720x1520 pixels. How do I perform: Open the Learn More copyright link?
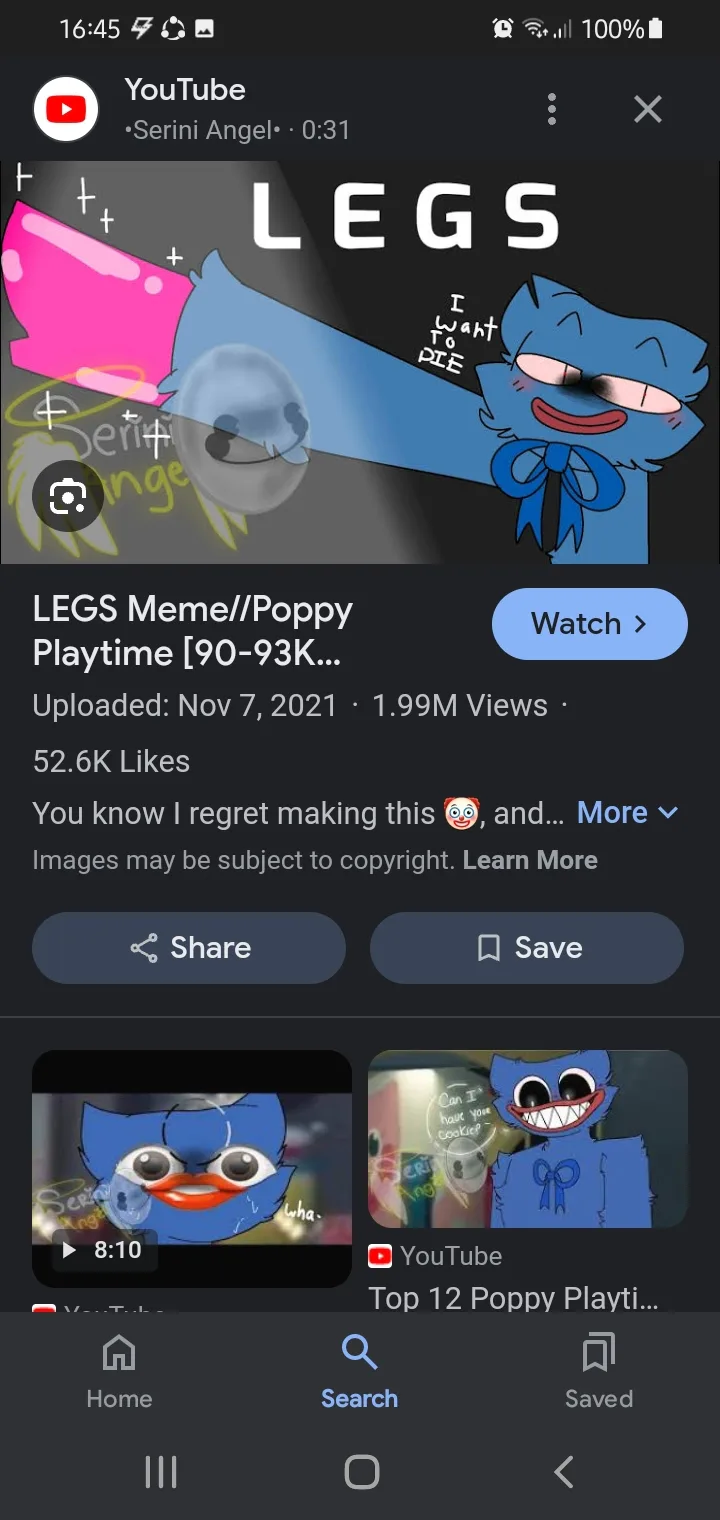(530, 860)
